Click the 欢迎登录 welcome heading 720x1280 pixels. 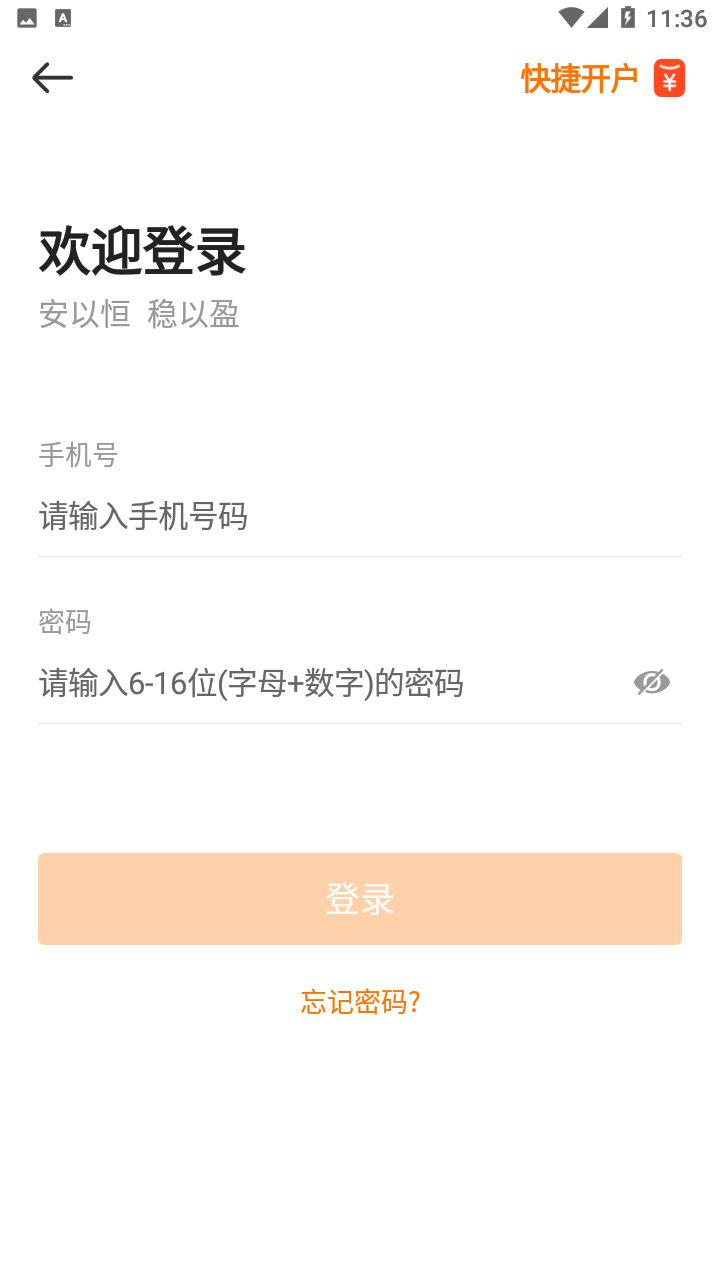tap(143, 250)
